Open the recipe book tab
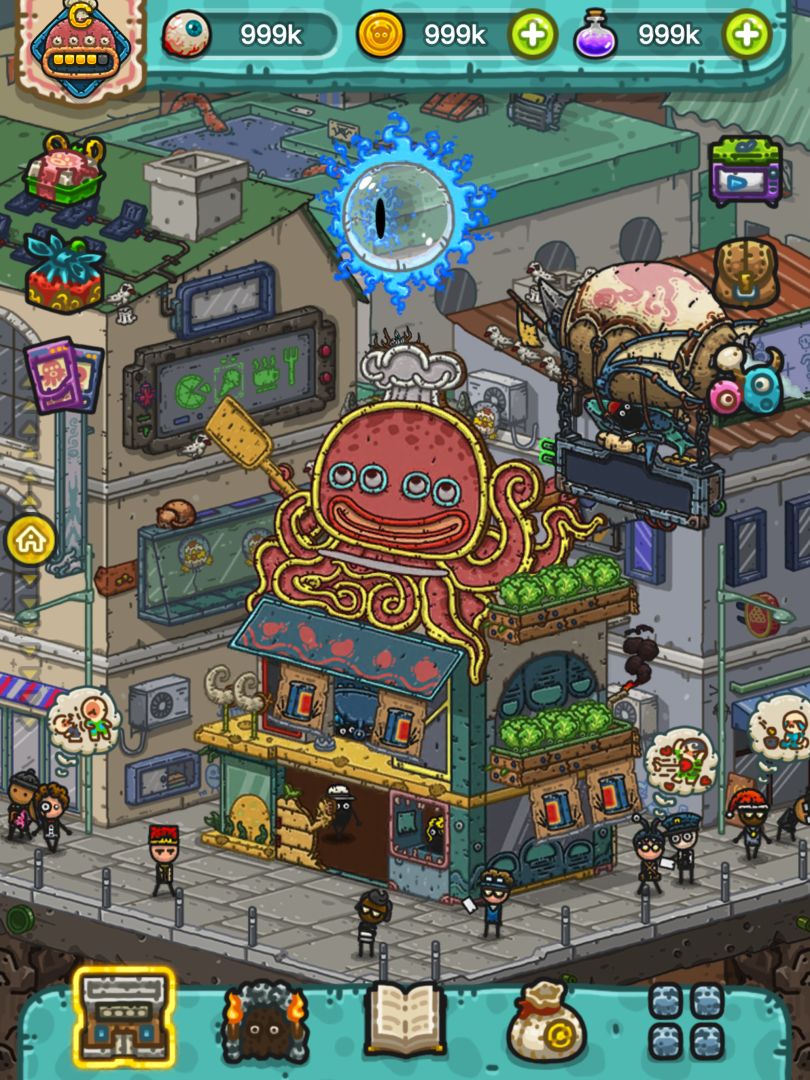Viewport: 810px width, 1080px height. point(404,1020)
